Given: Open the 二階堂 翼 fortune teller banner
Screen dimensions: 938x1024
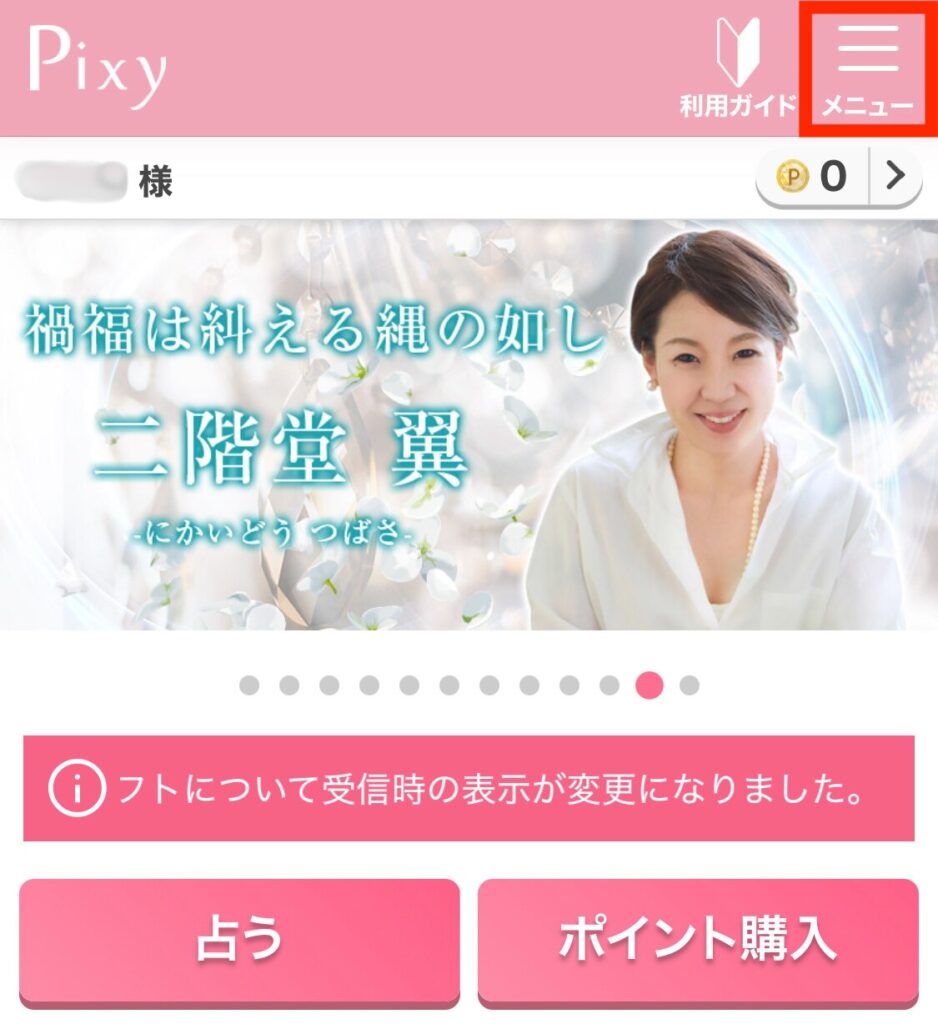Looking at the screenshot, I should pos(469,425).
